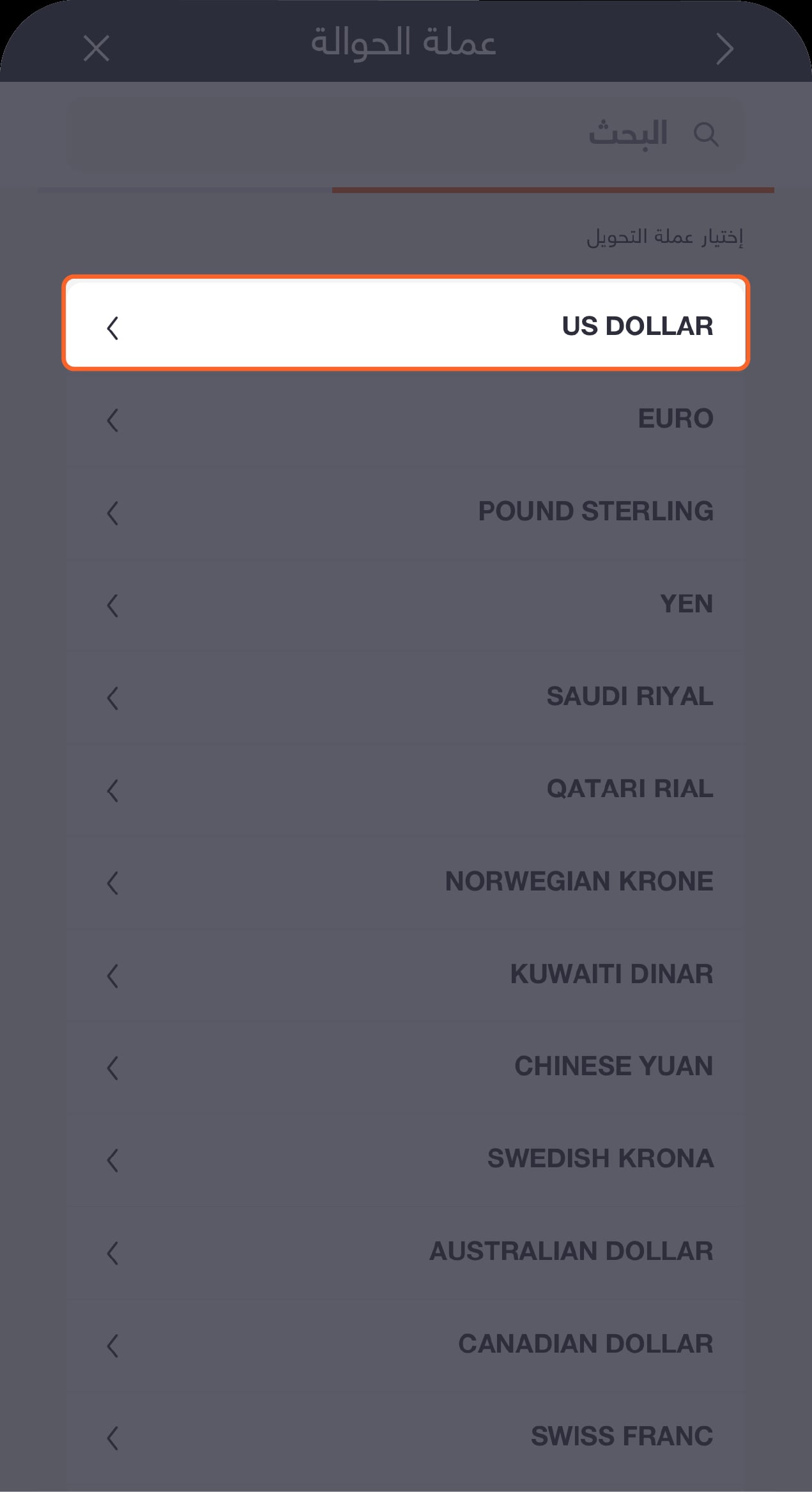Select NORWEGIAN KRONE
Screen dimensions: 812x1492
(x=406, y=883)
